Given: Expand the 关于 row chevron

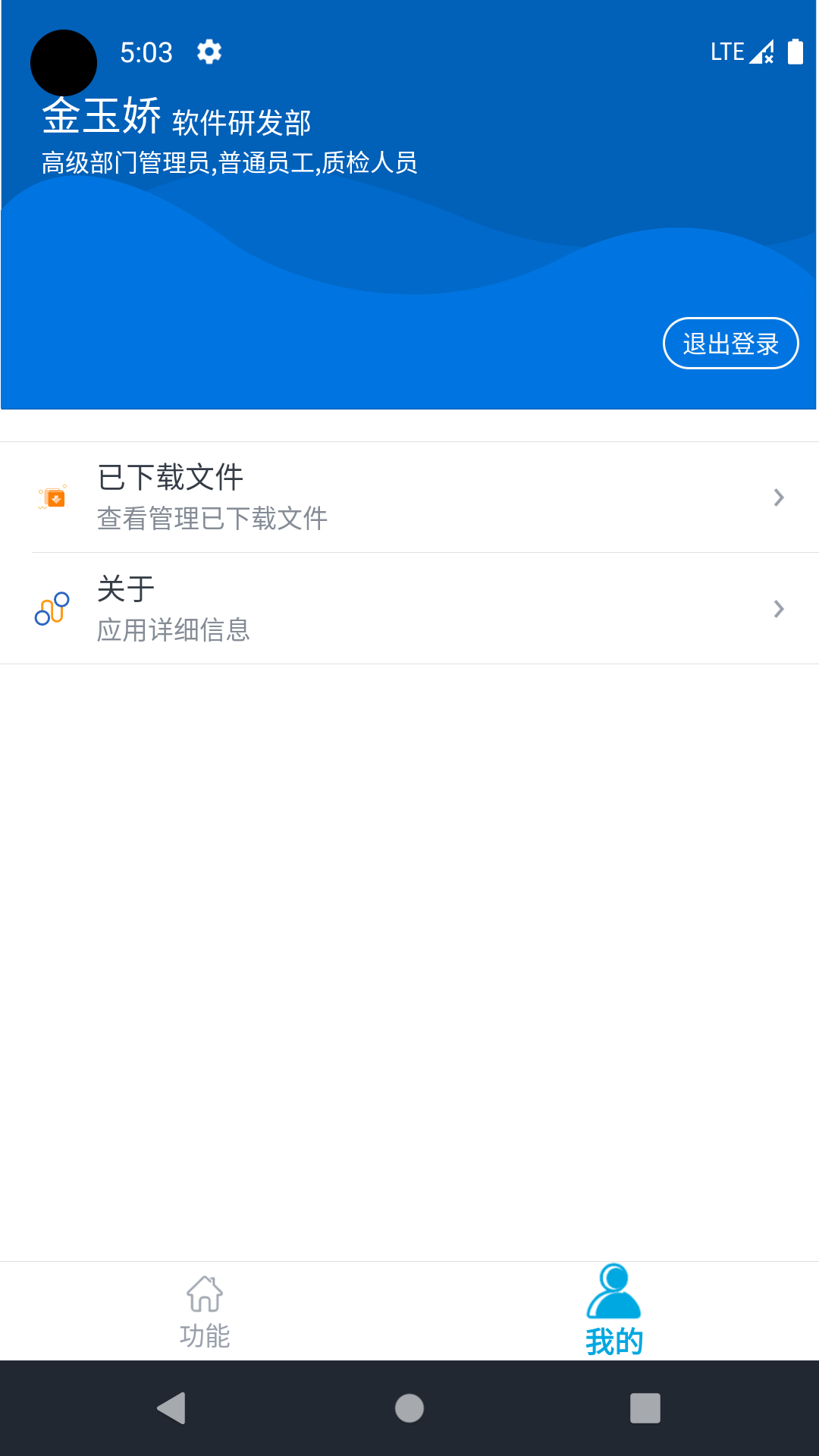Looking at the screenshot, I should 778,608.
